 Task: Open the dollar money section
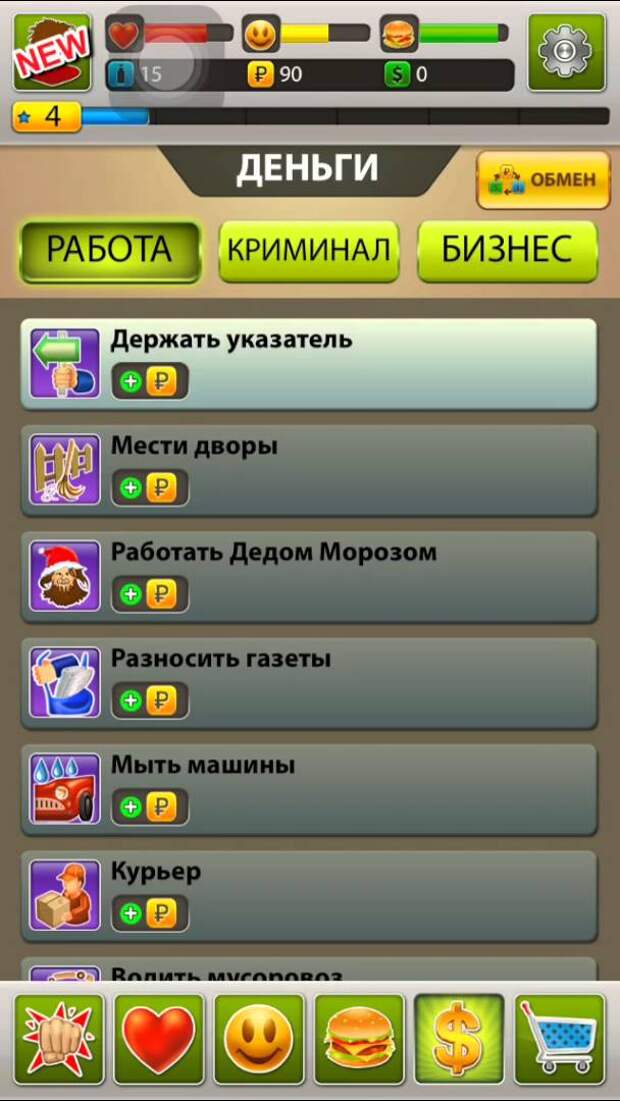459,1039
